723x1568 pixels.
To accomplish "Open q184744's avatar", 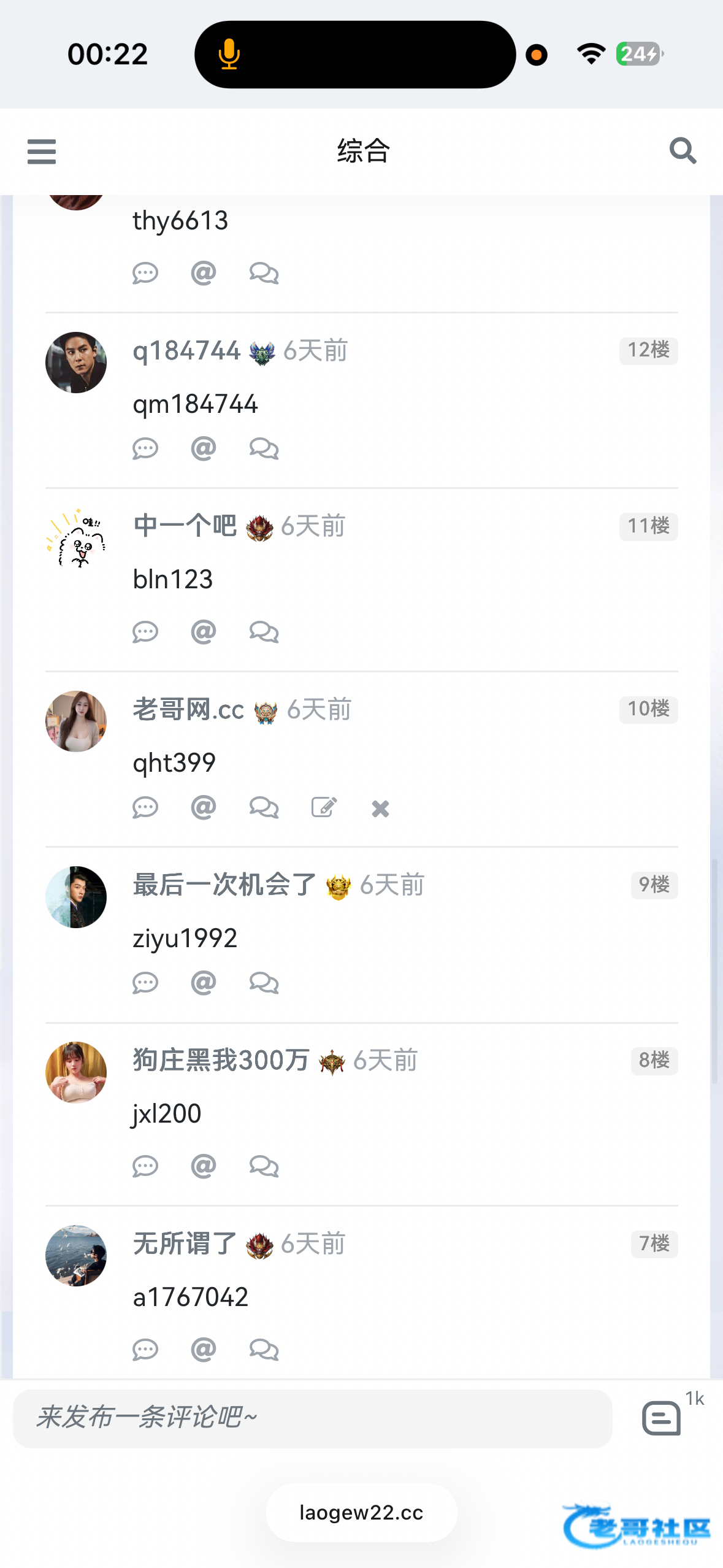I will click(76, 363).
